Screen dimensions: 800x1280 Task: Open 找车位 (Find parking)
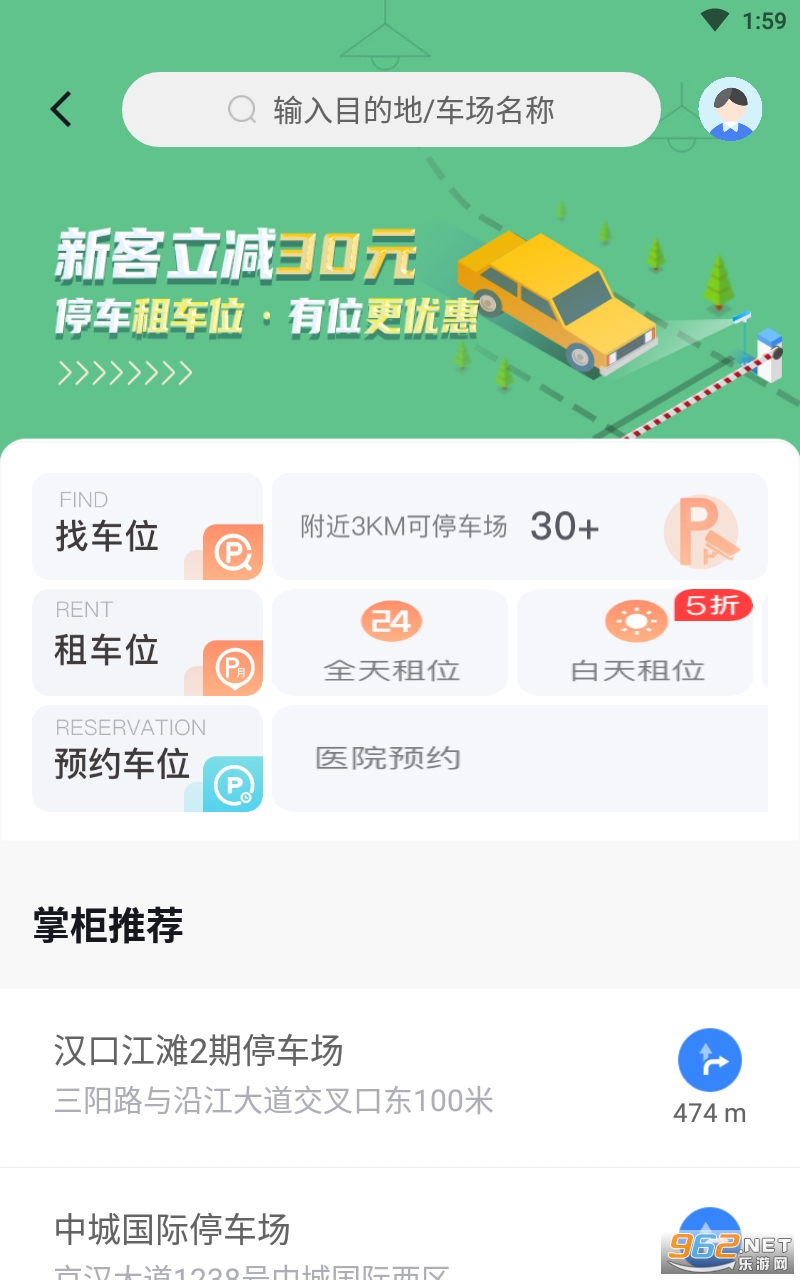click(x=147, y=527)
